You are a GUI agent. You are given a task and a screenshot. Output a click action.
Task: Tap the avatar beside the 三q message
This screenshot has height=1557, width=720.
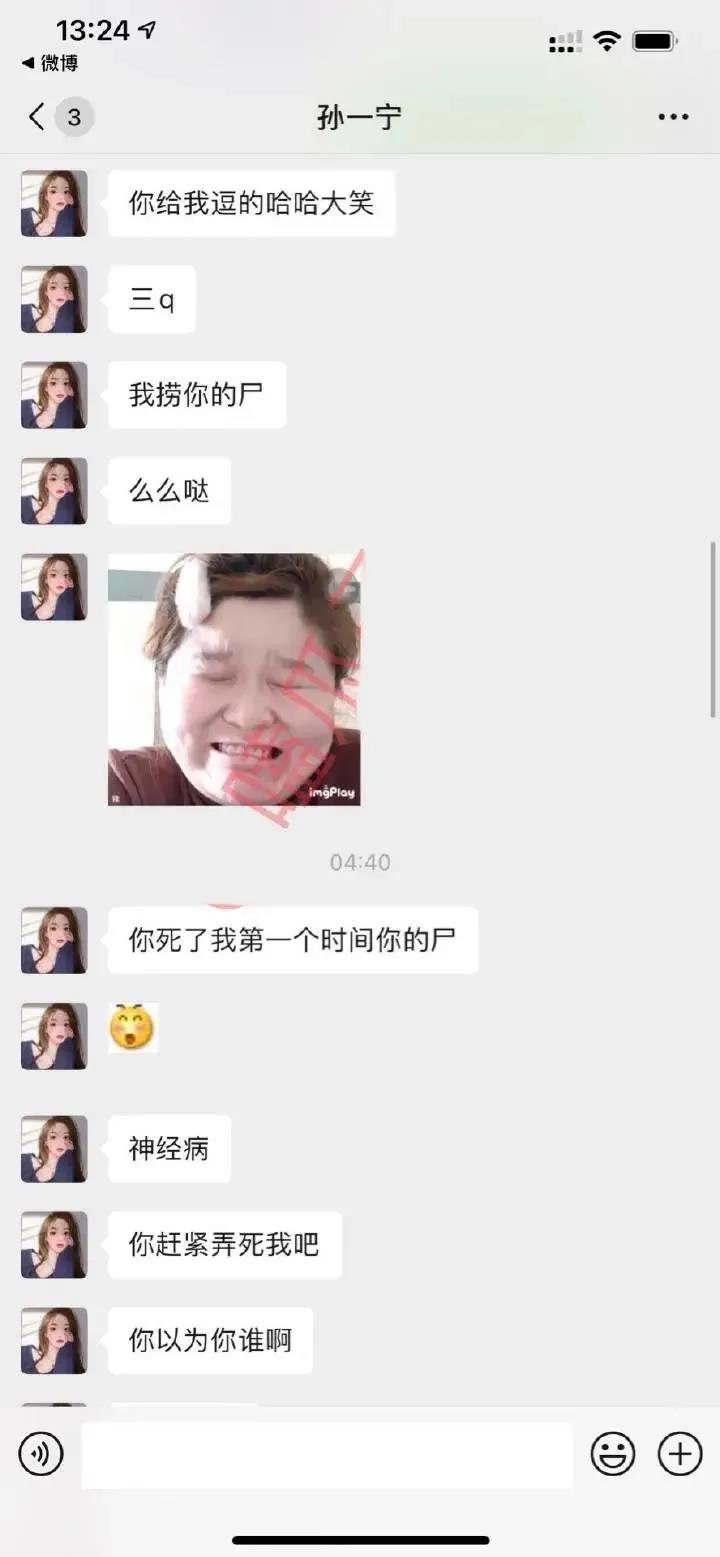point(54,299)
